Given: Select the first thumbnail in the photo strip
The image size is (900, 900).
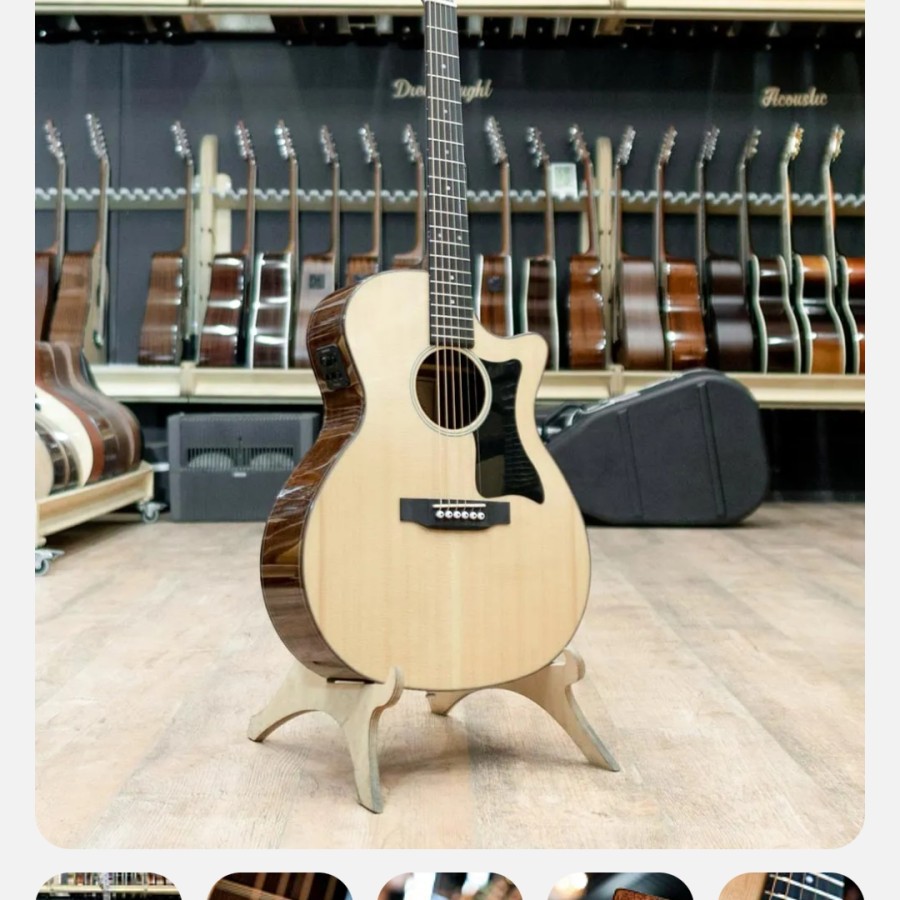Looking at the screenshot, I should pyautogui.click(x=109, y=886).
